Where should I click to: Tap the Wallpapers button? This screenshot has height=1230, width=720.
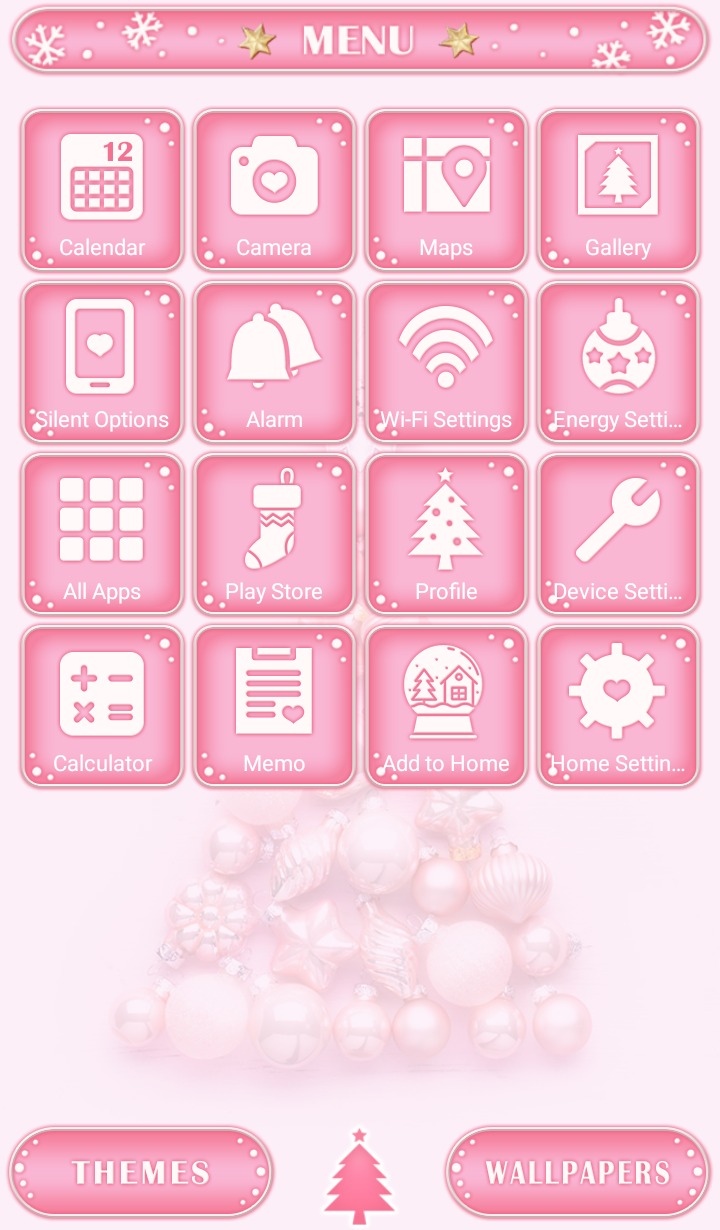click(x=578, y=1172)
